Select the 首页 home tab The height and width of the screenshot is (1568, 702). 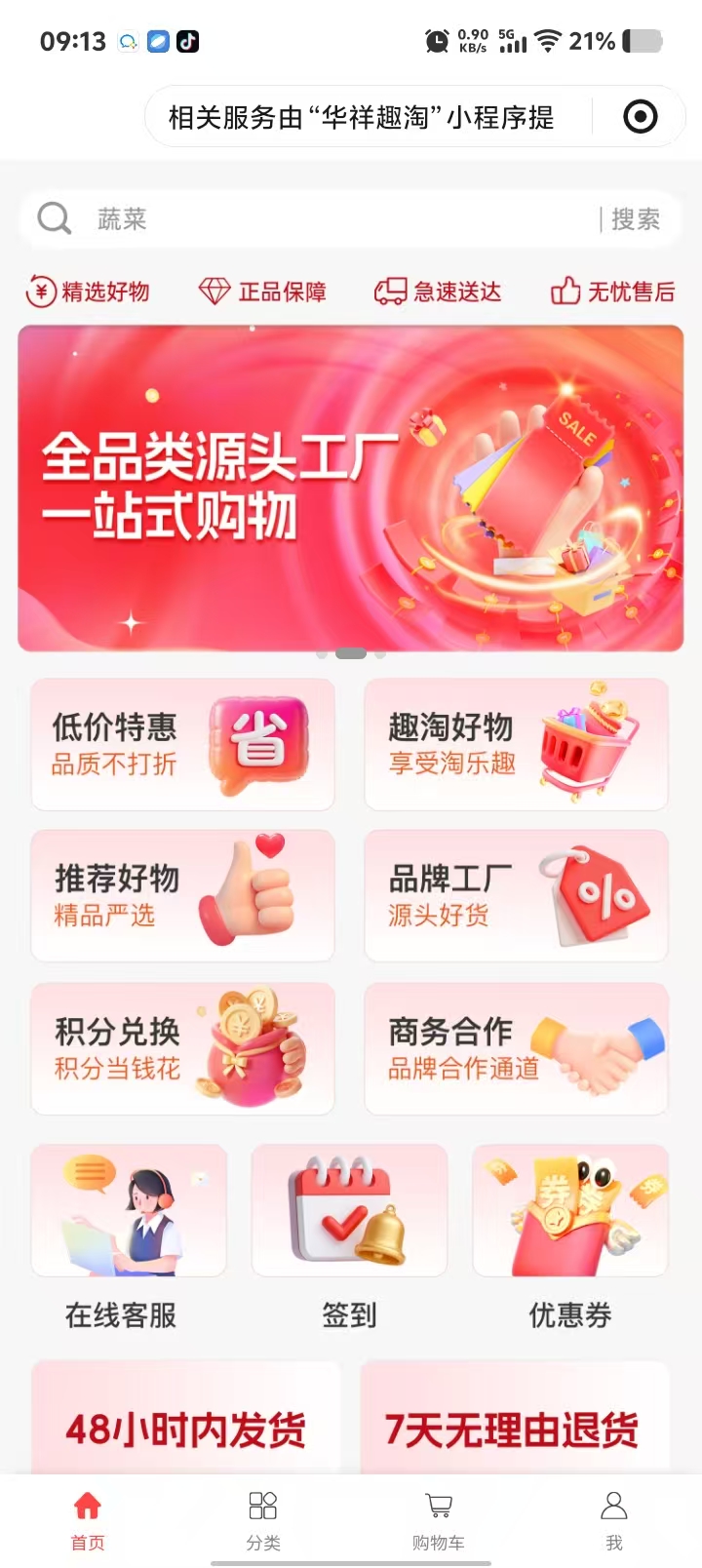[x=88, y=1519]
